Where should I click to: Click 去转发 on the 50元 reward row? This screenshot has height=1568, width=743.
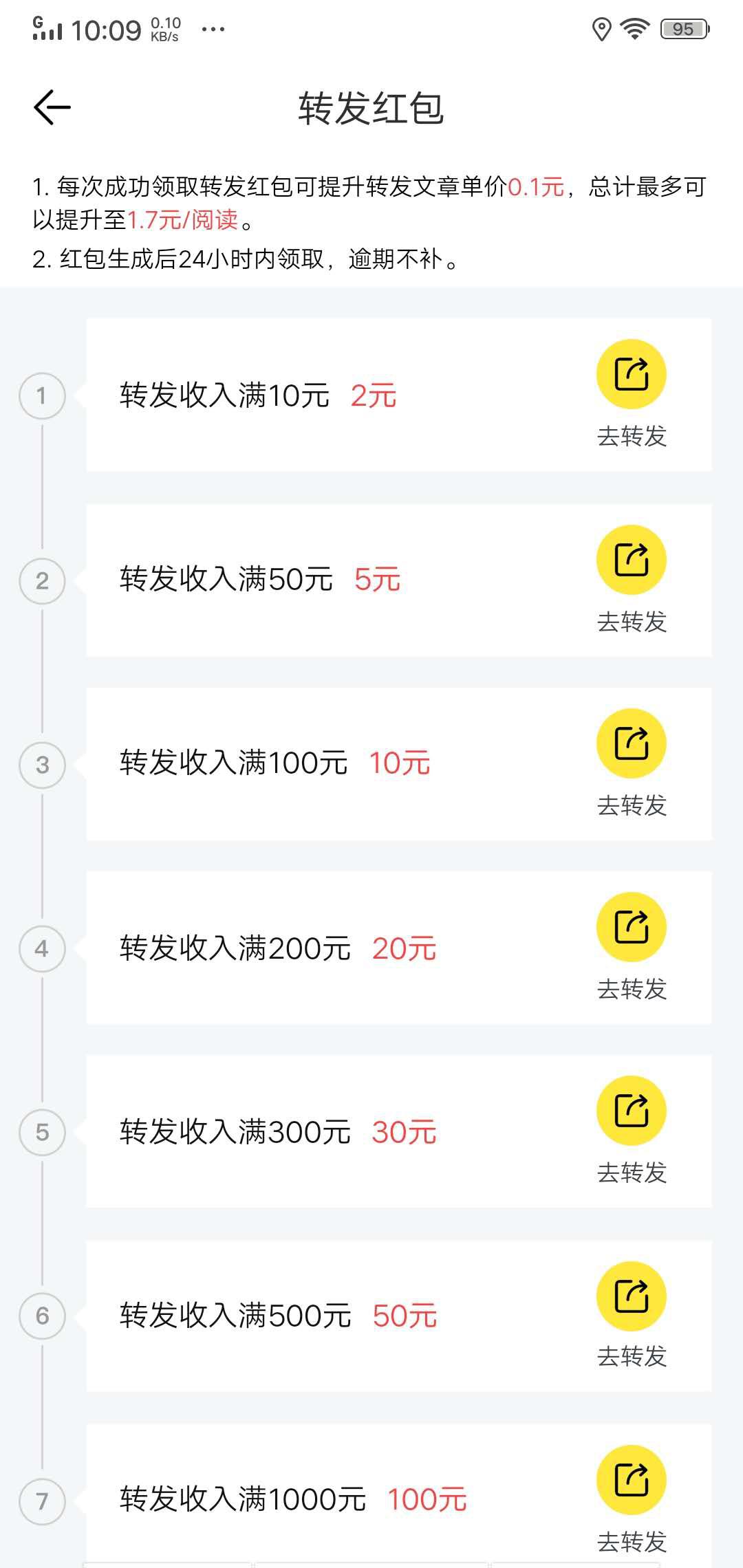632,622
